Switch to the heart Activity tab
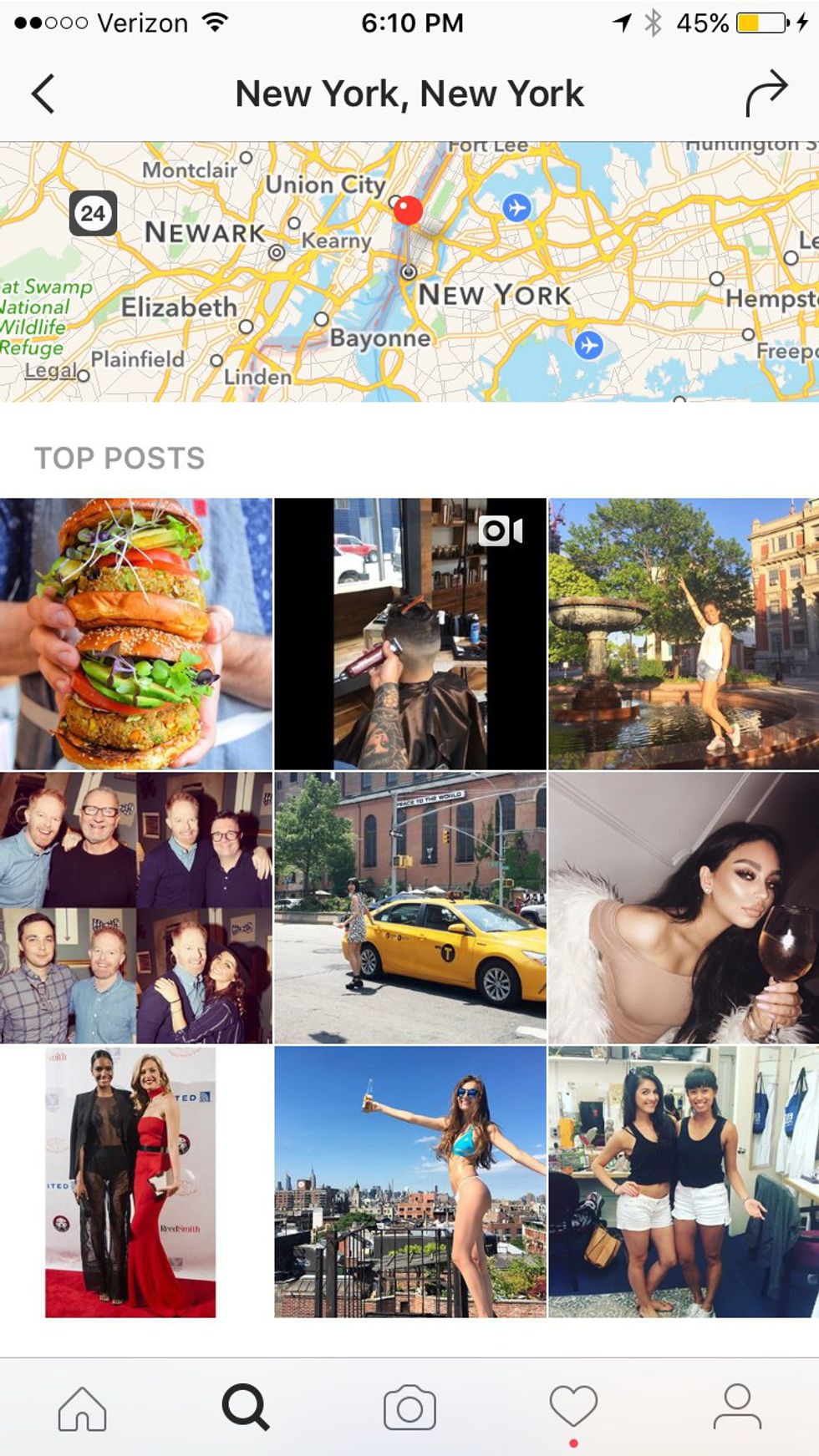The image size is (819, 1456). [573, 1408]
